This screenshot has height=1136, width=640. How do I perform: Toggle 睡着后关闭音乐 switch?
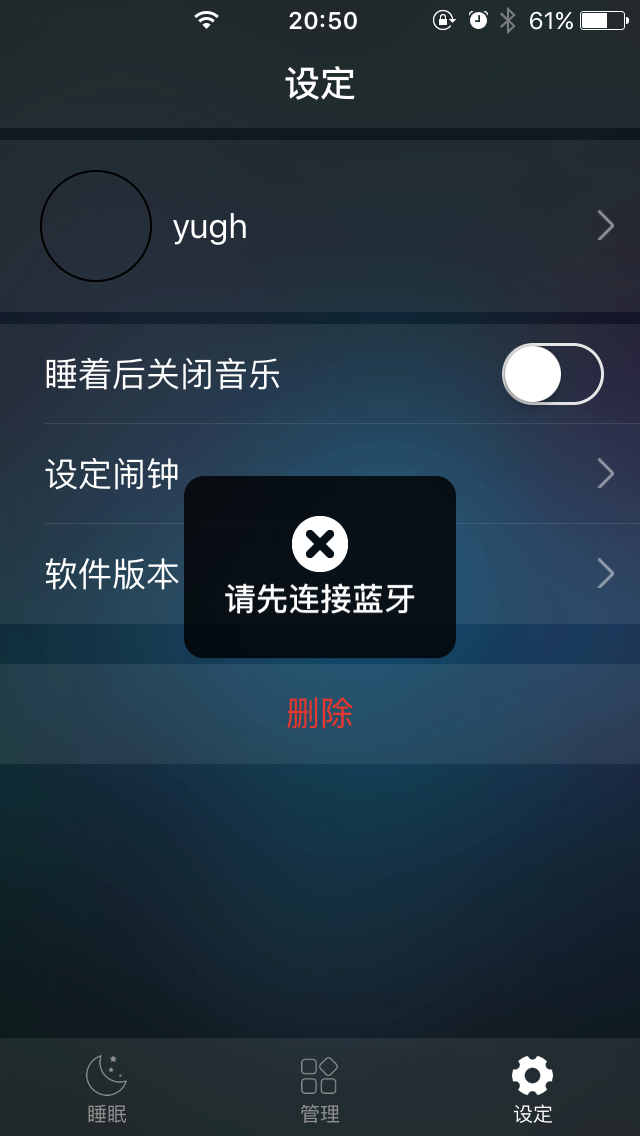coord(552,374)
